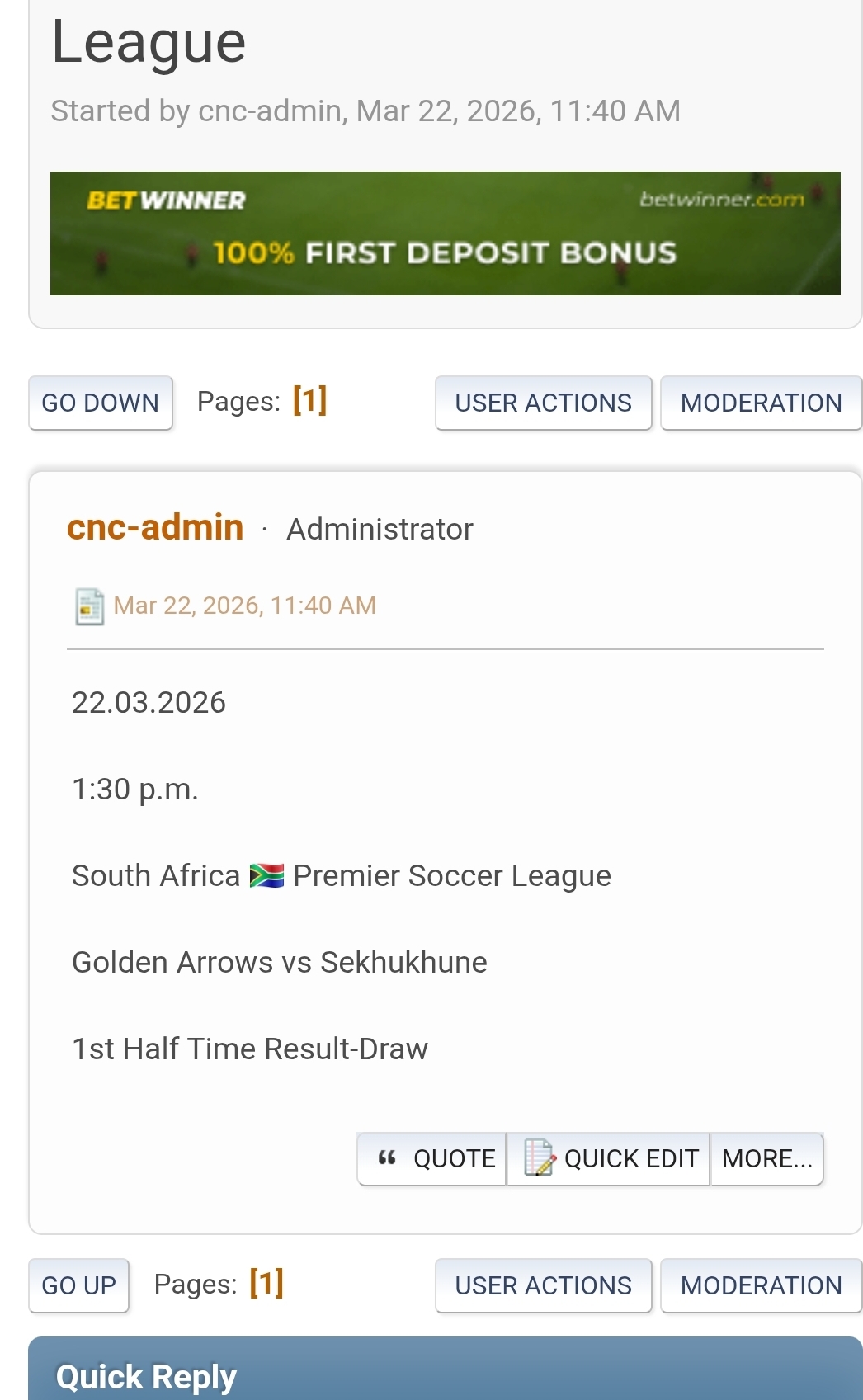This screenshot has height=1400, width=863.
Task: Open the post date permalink
Action: click(x=244, y=606)
